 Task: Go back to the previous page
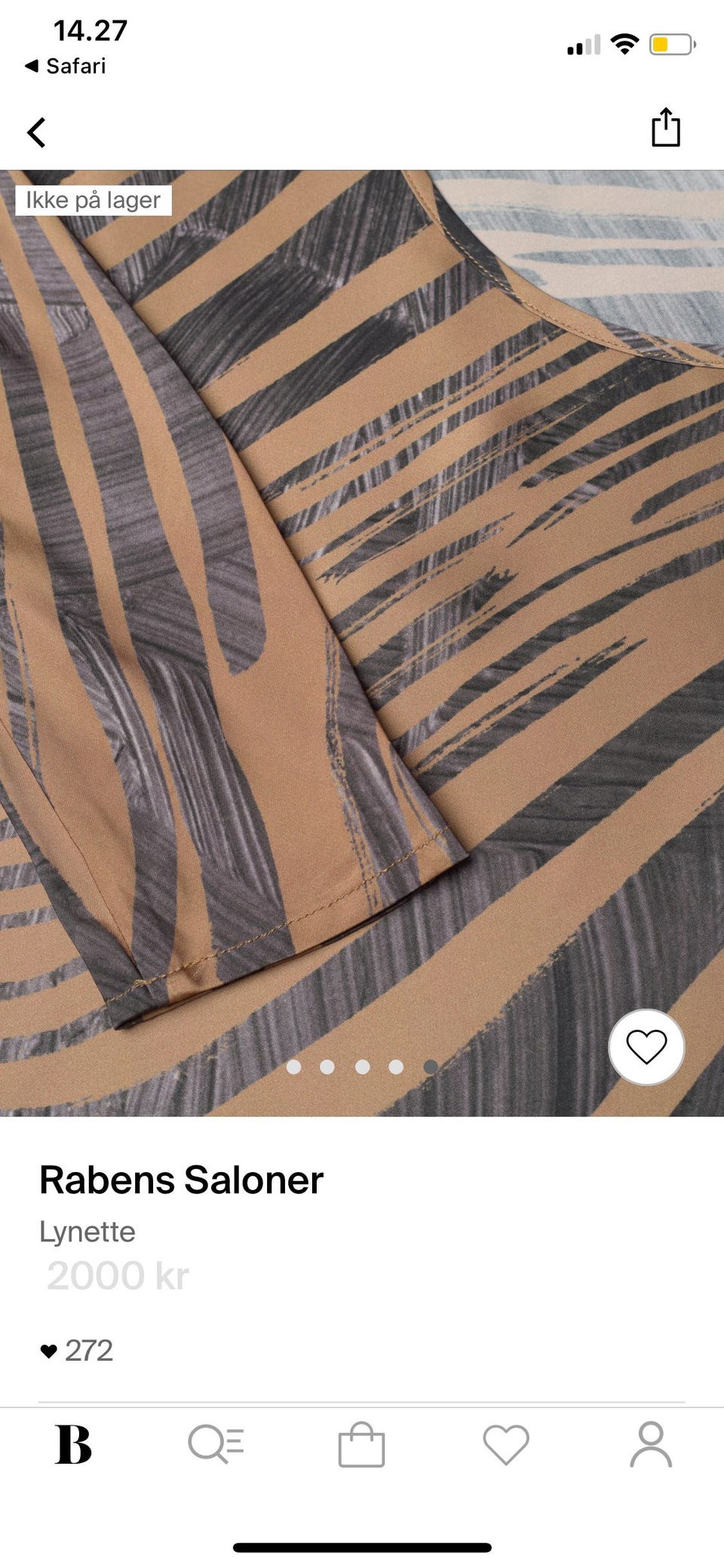click(36, 132)
